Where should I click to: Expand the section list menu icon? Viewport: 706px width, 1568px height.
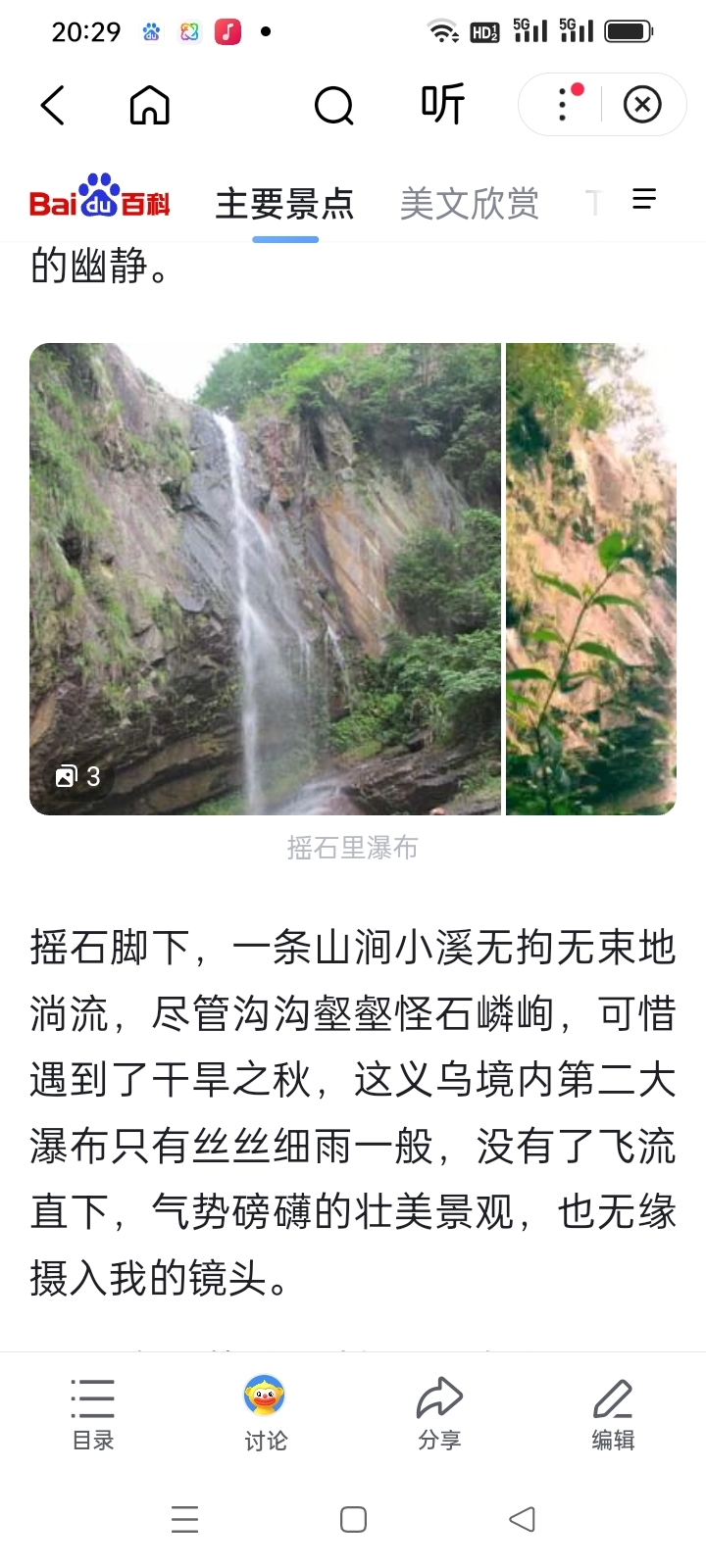point(644,200)
